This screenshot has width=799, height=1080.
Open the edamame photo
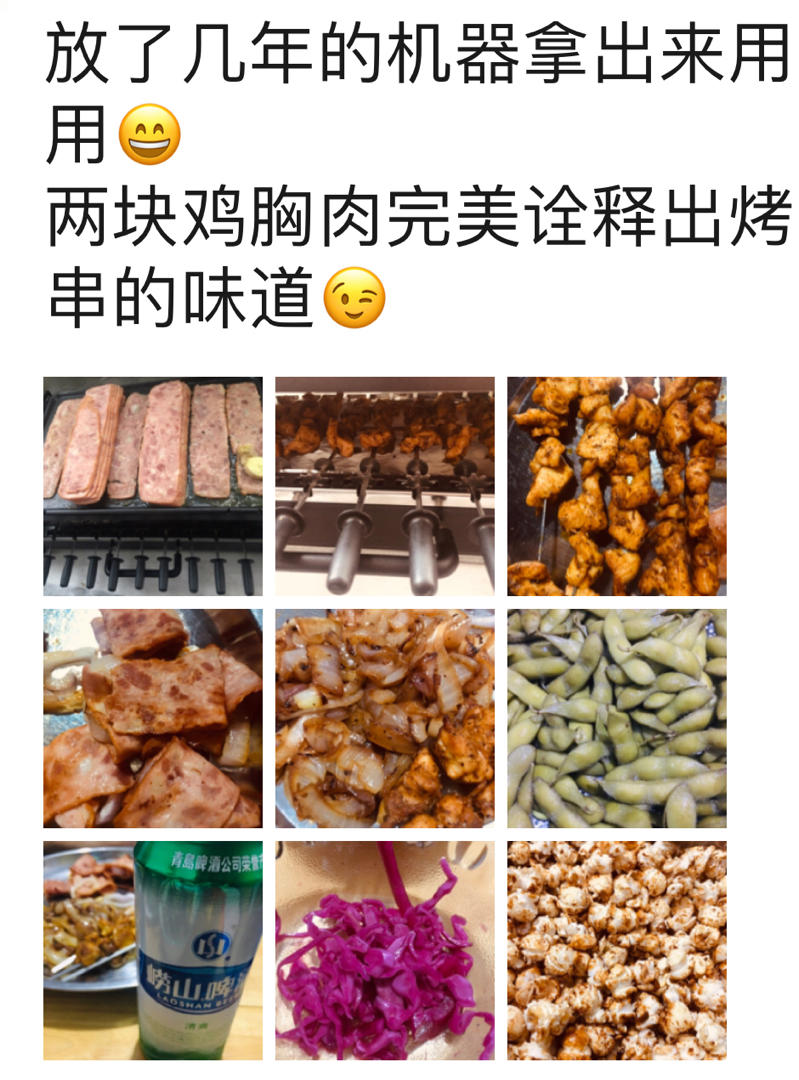pyautogui.click(x=617, y=718)
